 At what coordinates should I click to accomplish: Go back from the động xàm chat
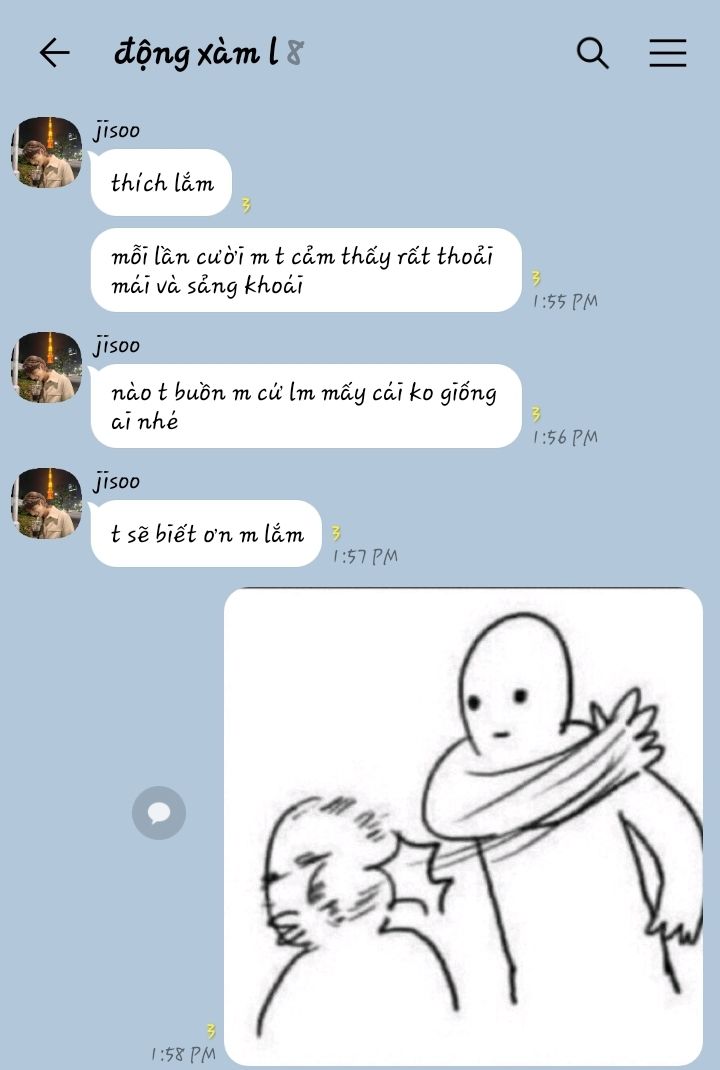coord(54,53)
